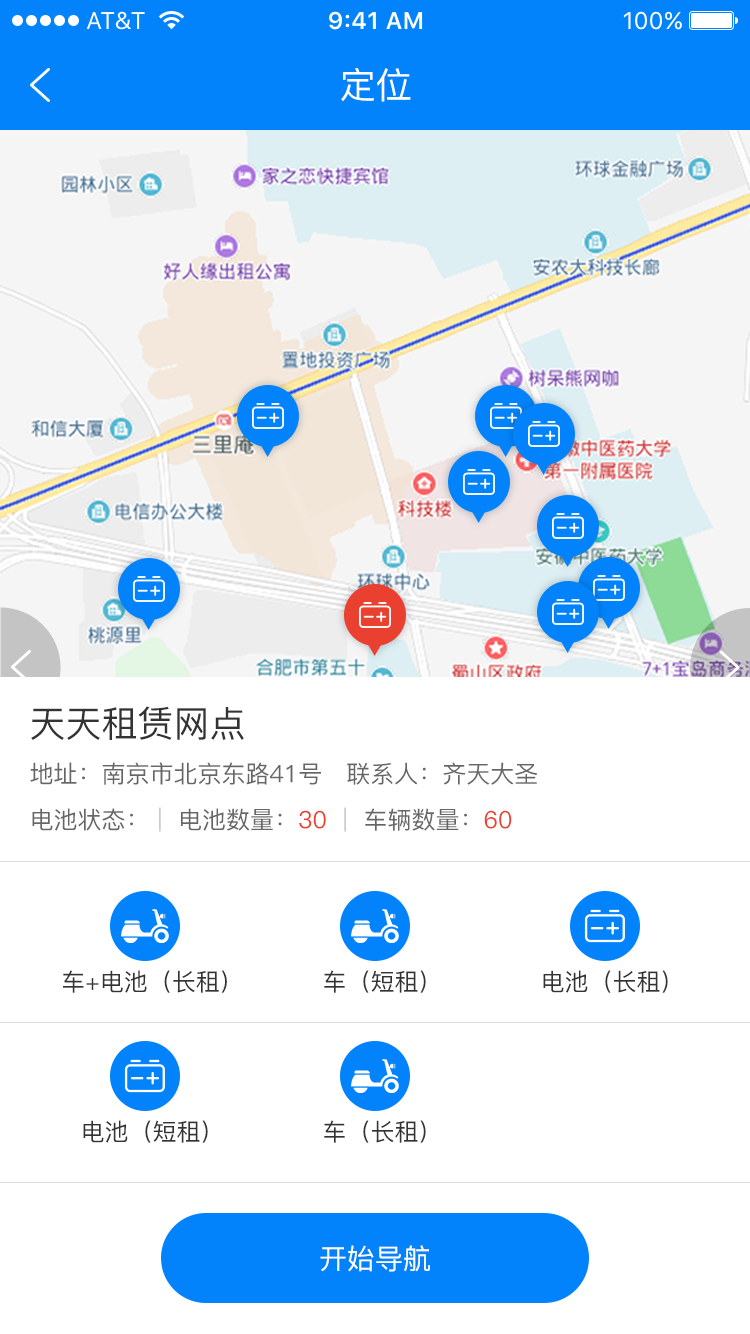Tap the station name 天天租赁网点
The width and height of the screenshot is (750, 1334).
point(135,724)
